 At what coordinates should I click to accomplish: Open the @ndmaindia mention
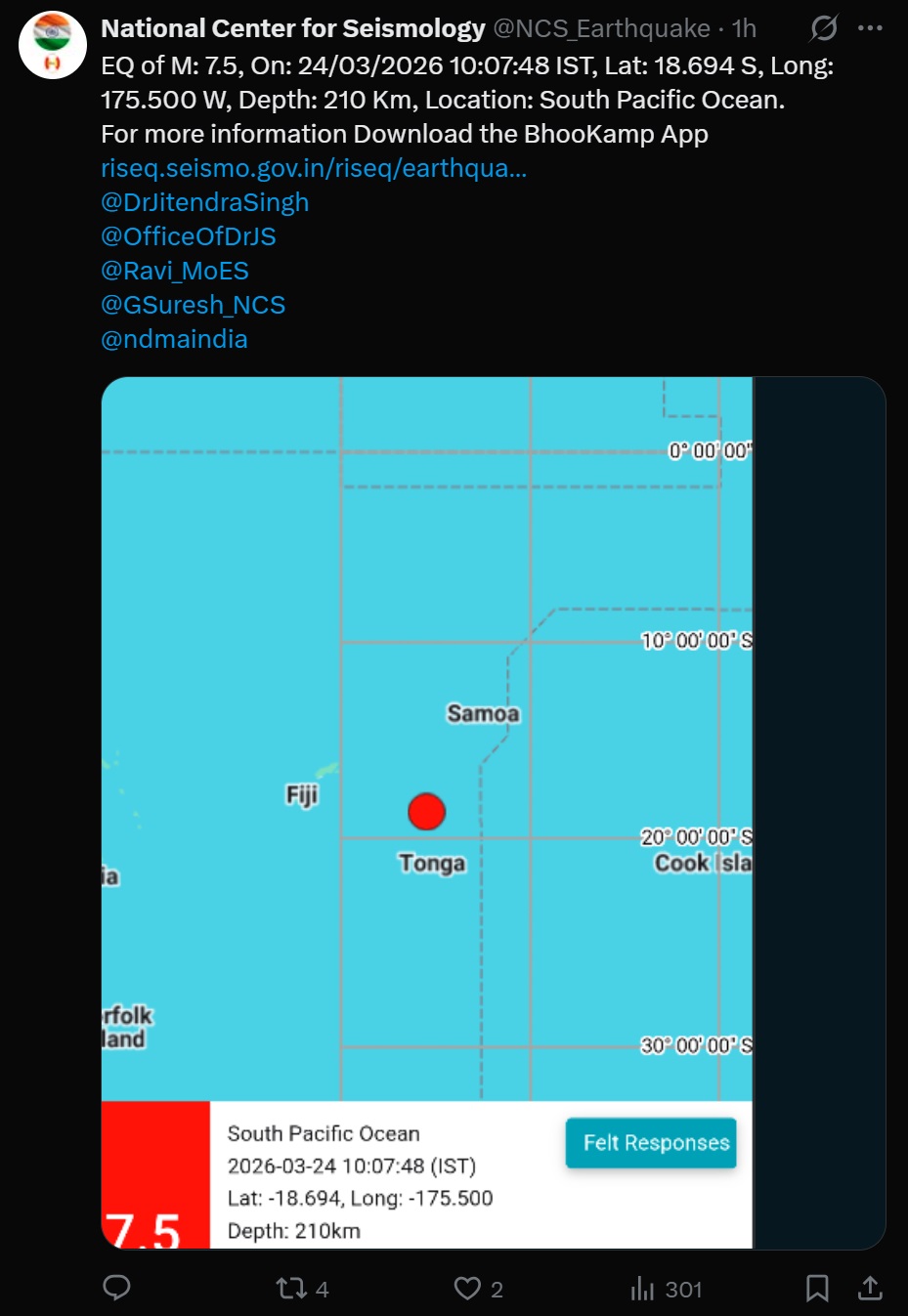point(174,339)
